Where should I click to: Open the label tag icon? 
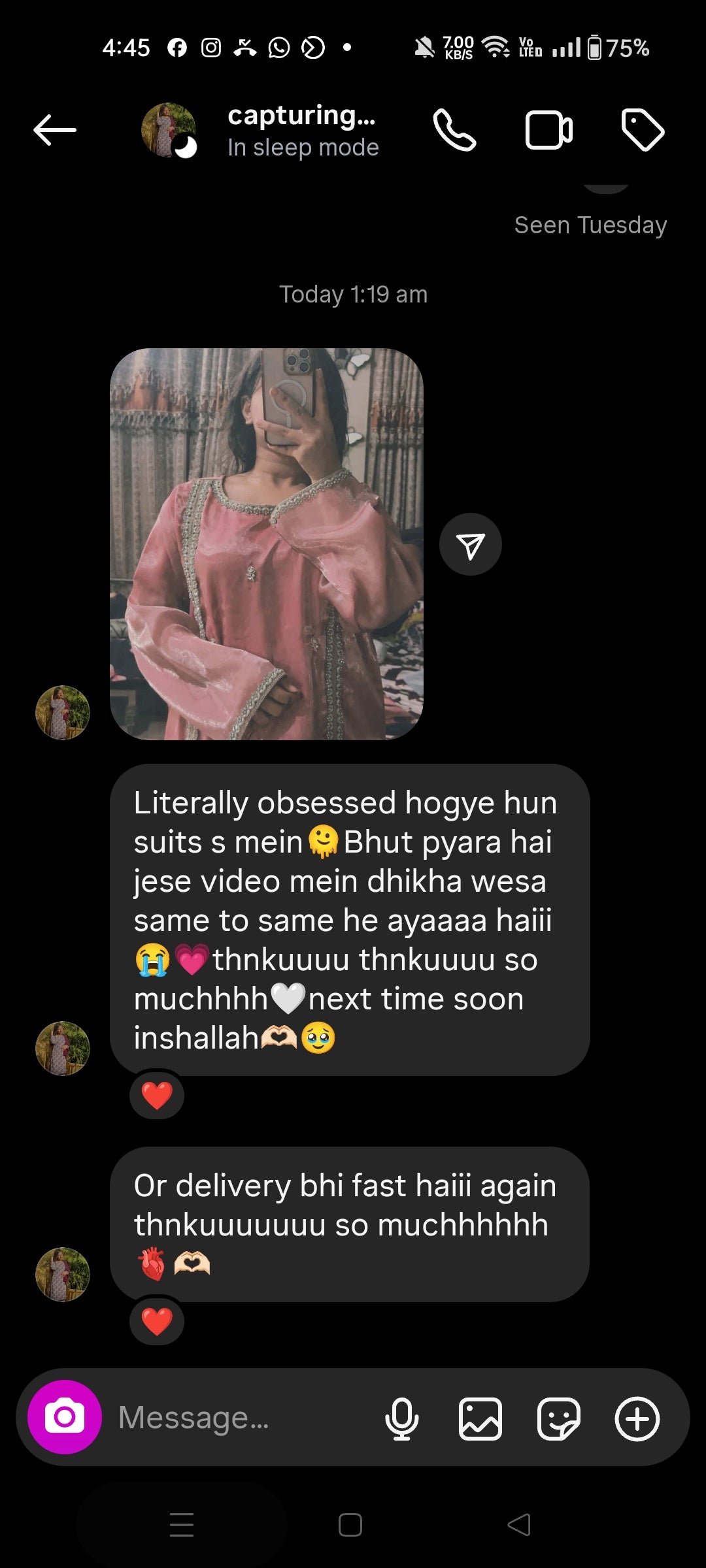pyautogui.click(x=642, y=130)
